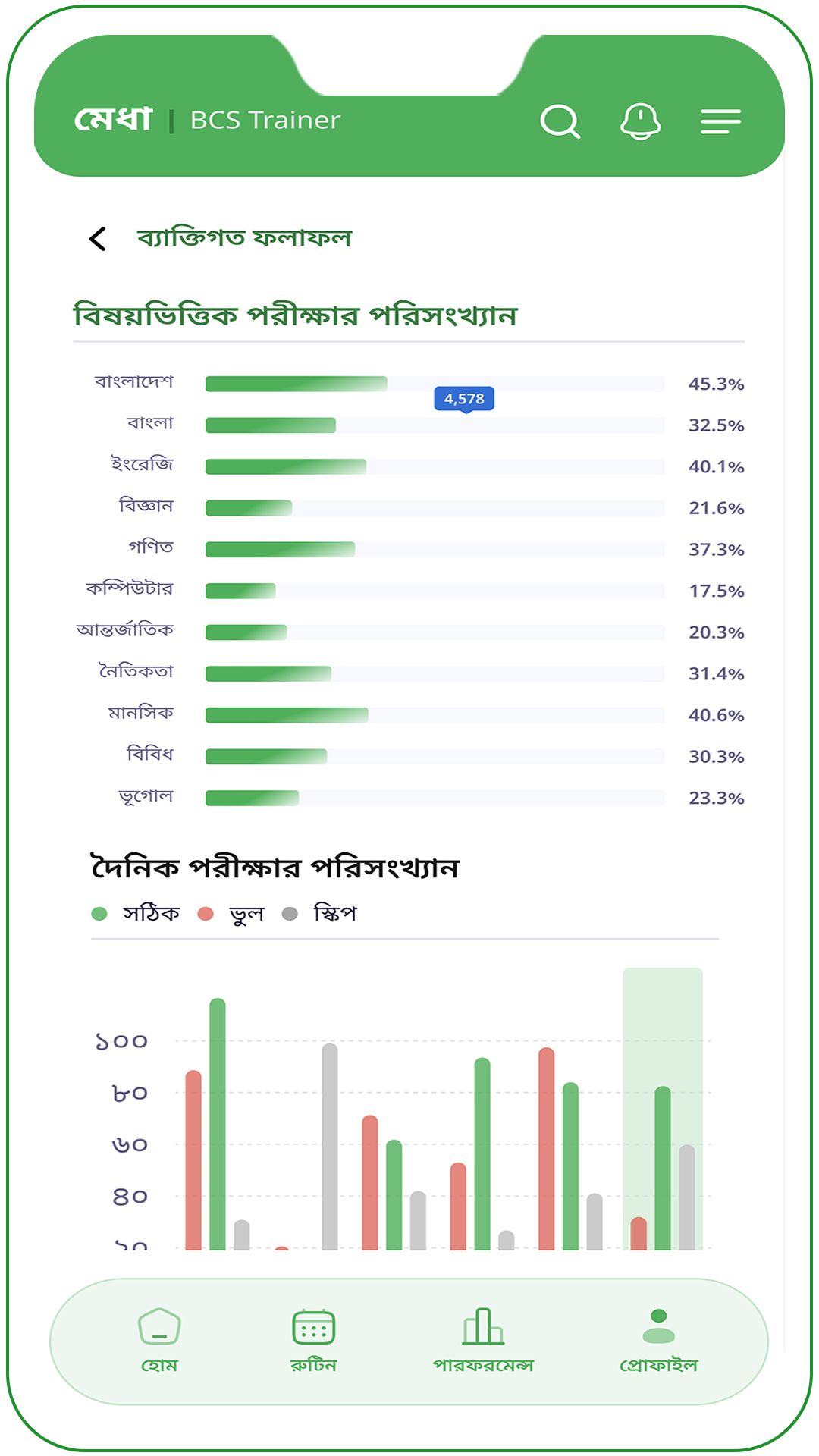Screen dimensions: 819x1456
Task: Open the notifications bell
Action: tap(641, 121)
